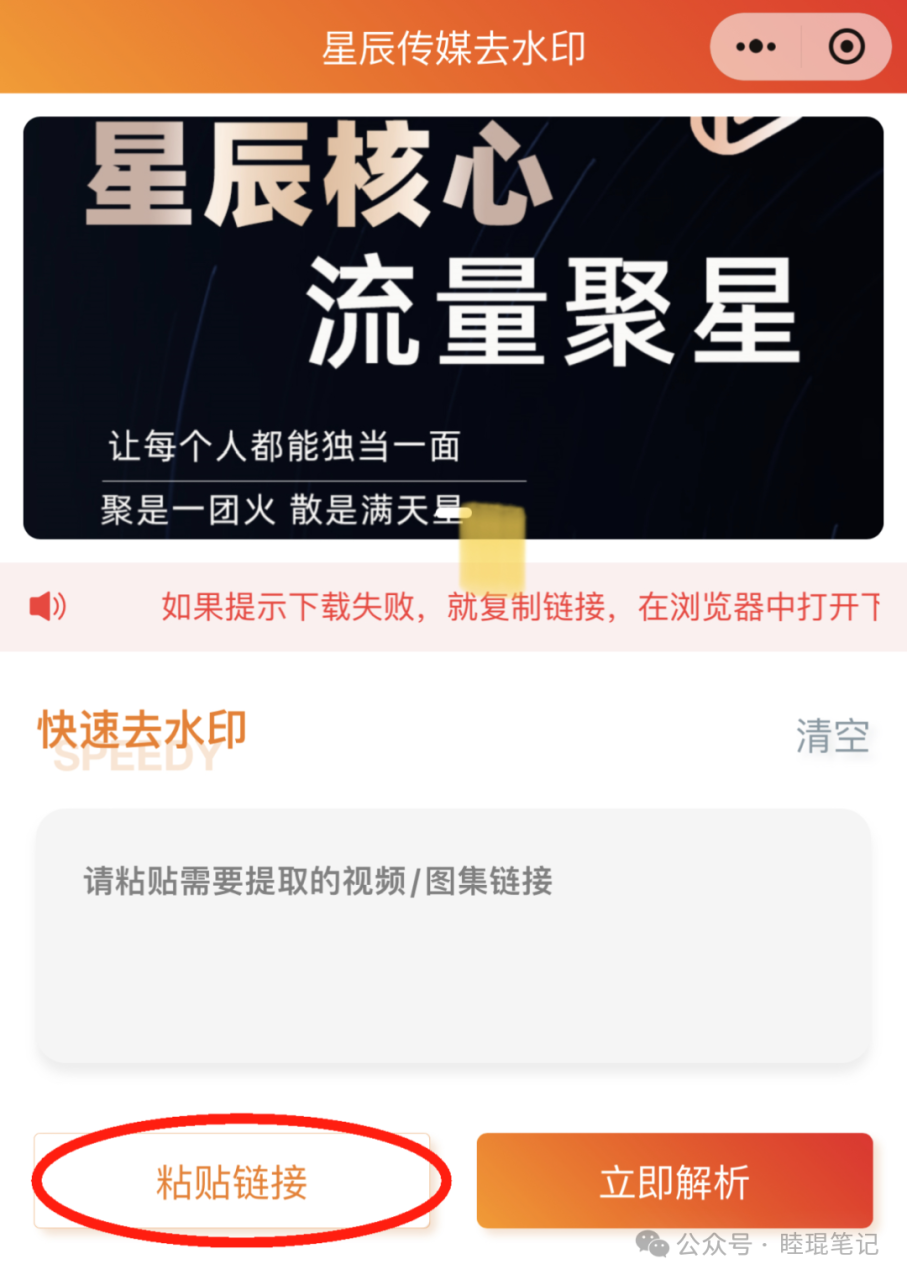
Task: Close the mini program with the circle icon
Action: (x=847, y=46)
